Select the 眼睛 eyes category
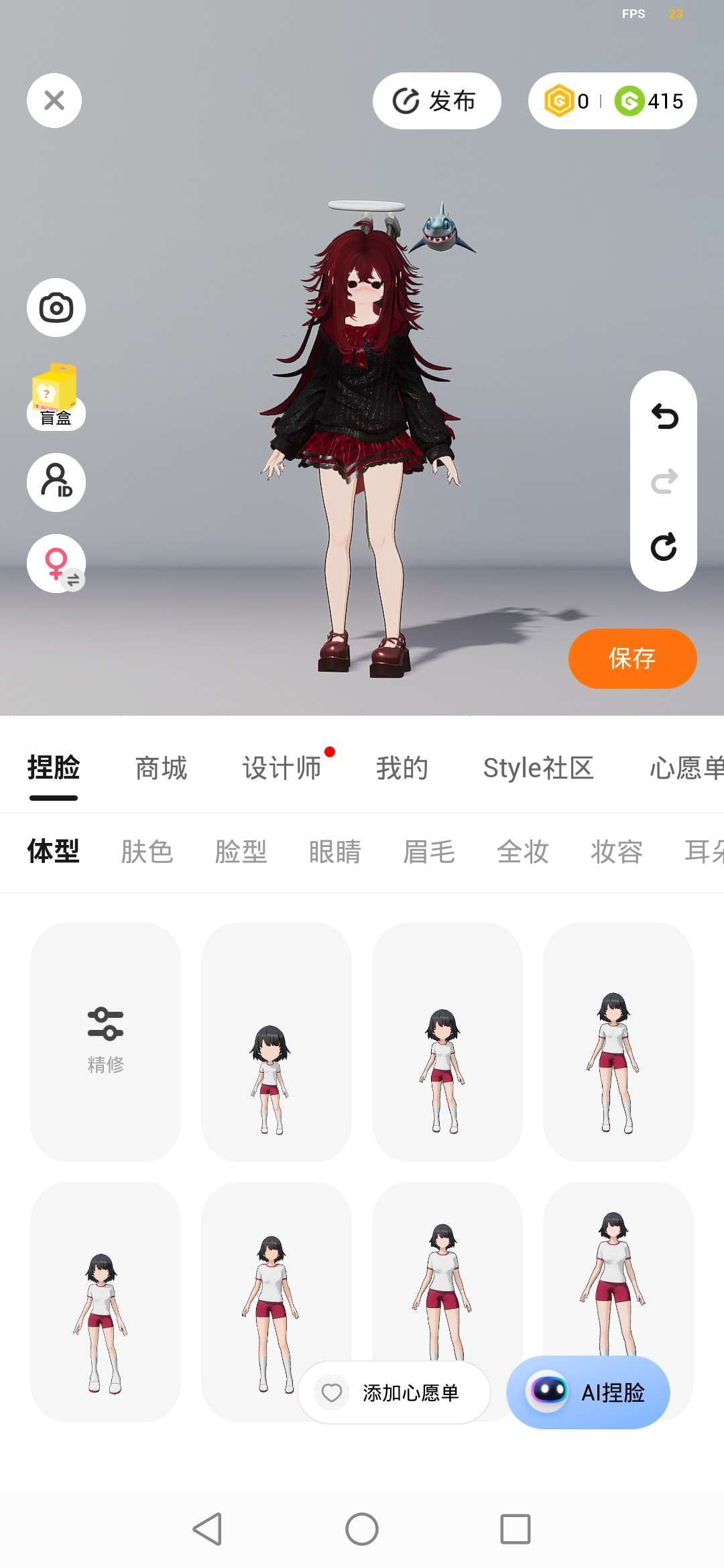The image size is (724, 1568). coord(335,852)
